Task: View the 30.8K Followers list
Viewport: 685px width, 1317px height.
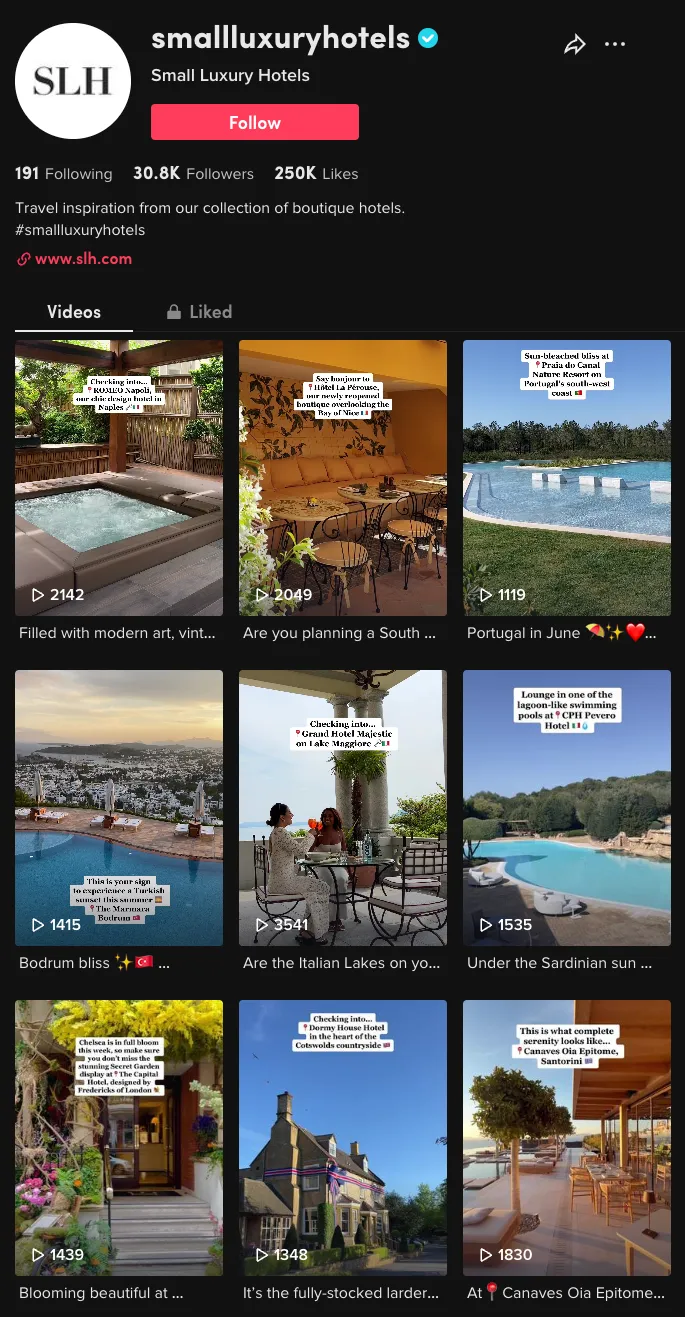Action: tap(193, 174)
